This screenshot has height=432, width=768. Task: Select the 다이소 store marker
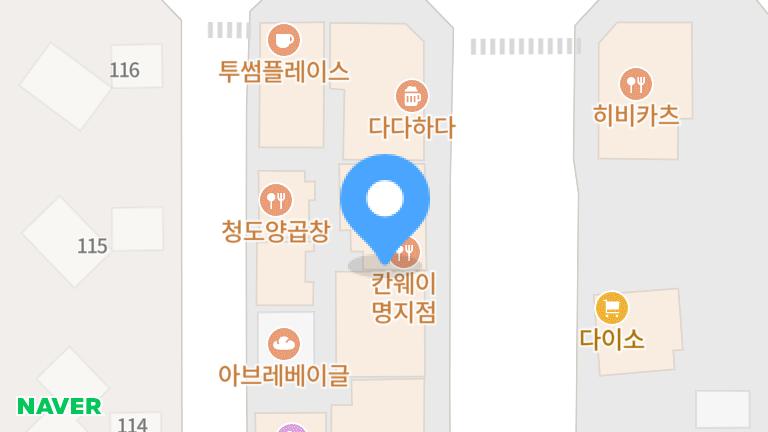pos(611,307)
